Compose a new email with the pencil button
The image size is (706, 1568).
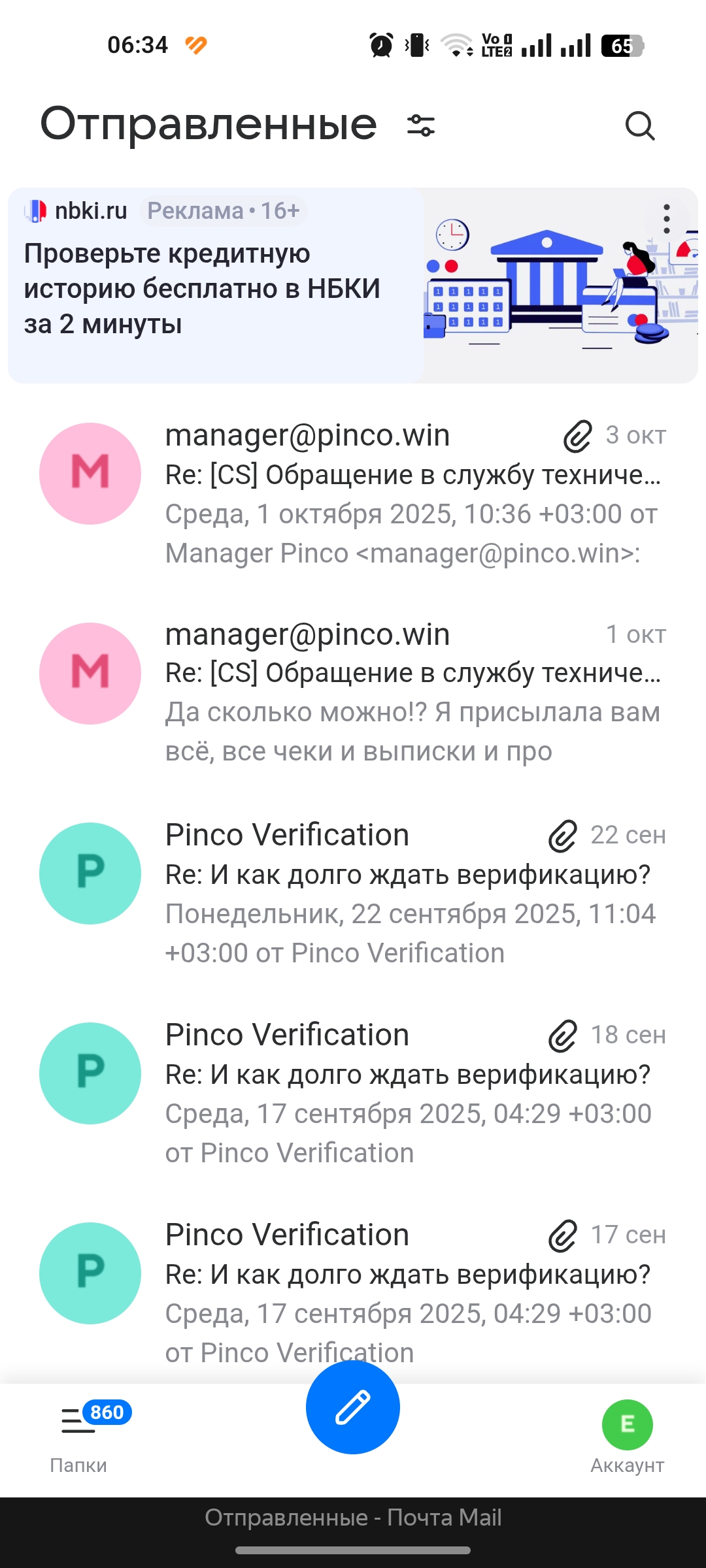click(x=353, y=1407)
